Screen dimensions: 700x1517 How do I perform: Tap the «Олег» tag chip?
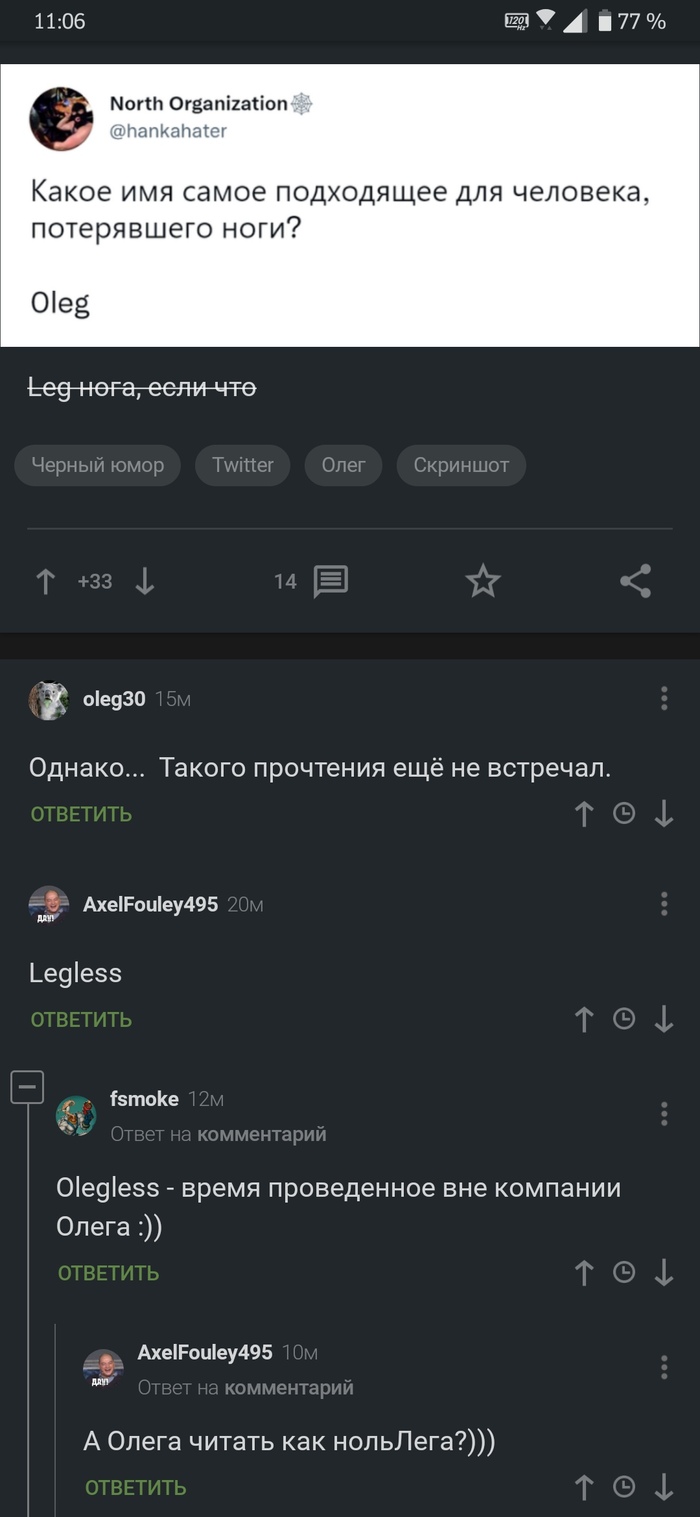point(343,465)
